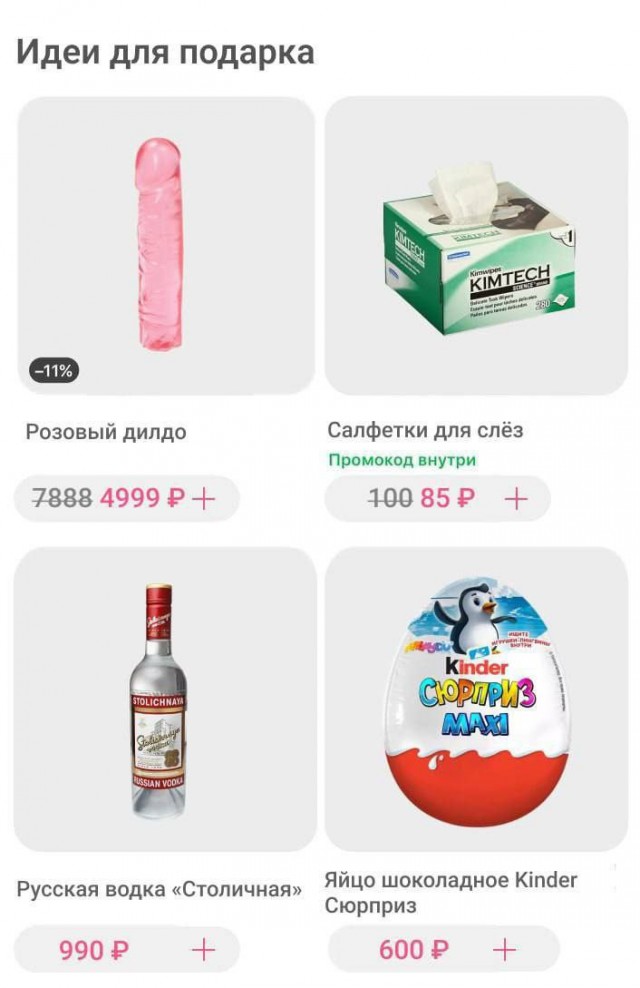Add Kinder Сюрприз for 600 ₽ to cart
Viewport: 640px width, 988px height.
(x=505, y=949)
